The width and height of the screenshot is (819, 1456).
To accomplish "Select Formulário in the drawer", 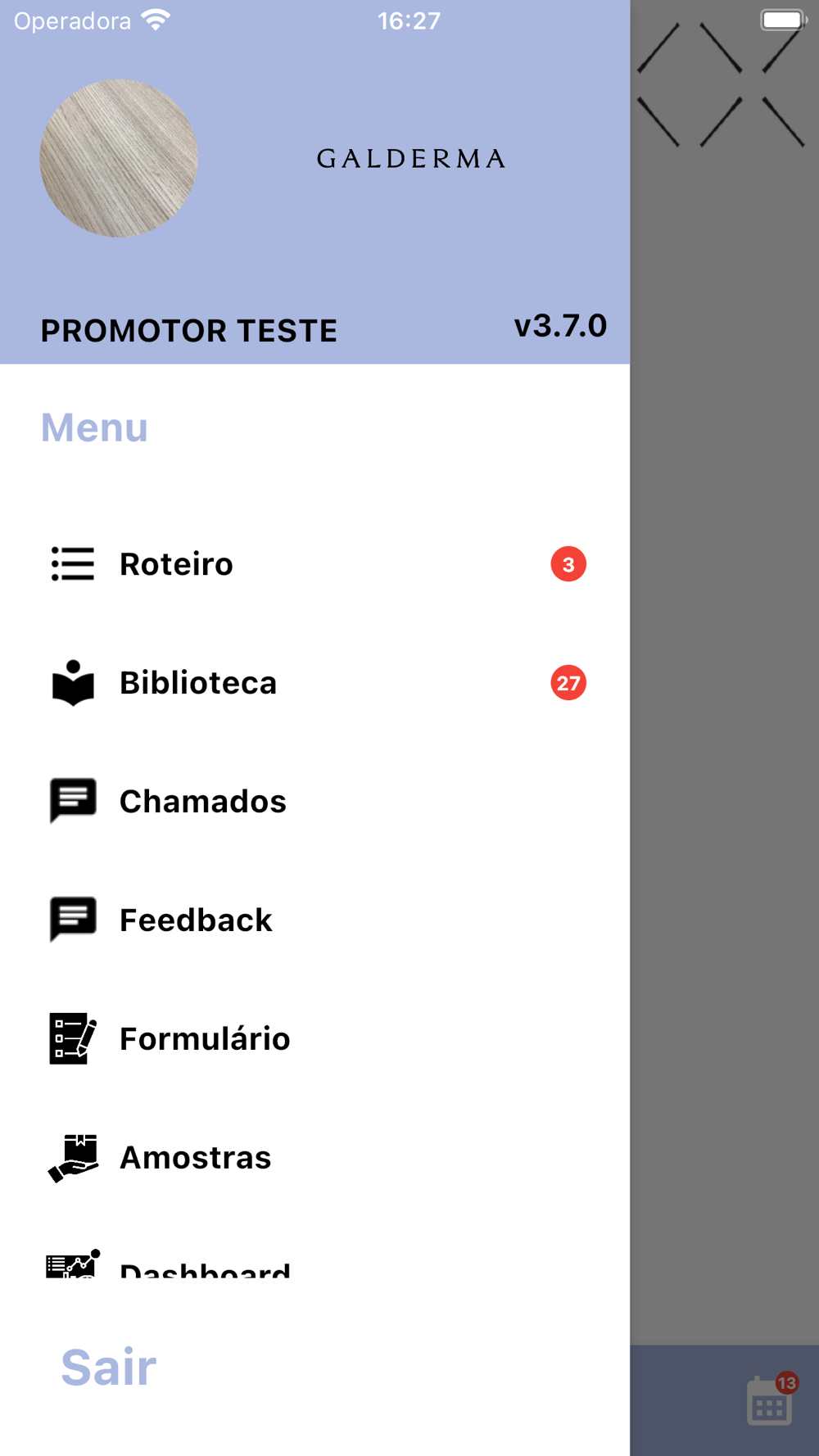I will pos(314,1039).
